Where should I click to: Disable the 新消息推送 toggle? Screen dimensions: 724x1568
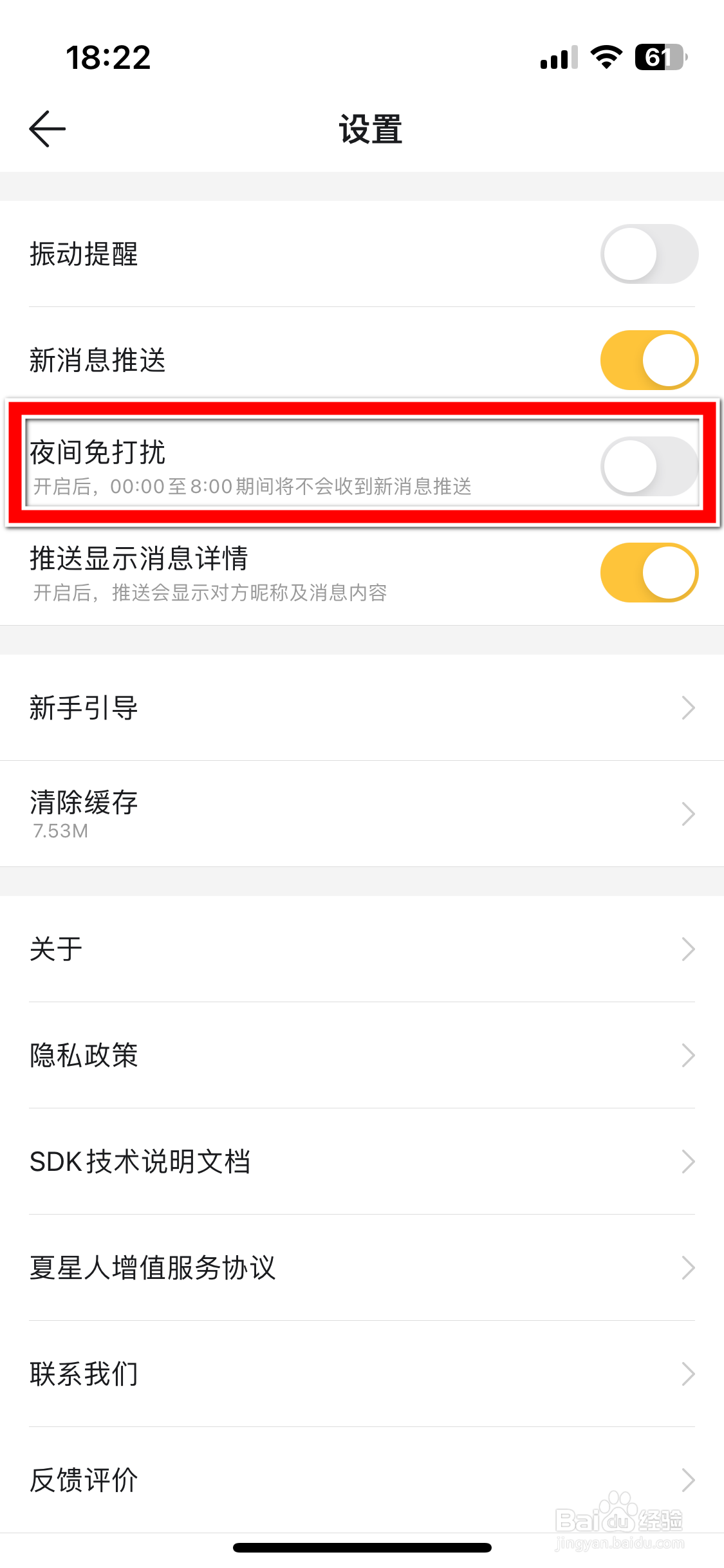[648, 360]
